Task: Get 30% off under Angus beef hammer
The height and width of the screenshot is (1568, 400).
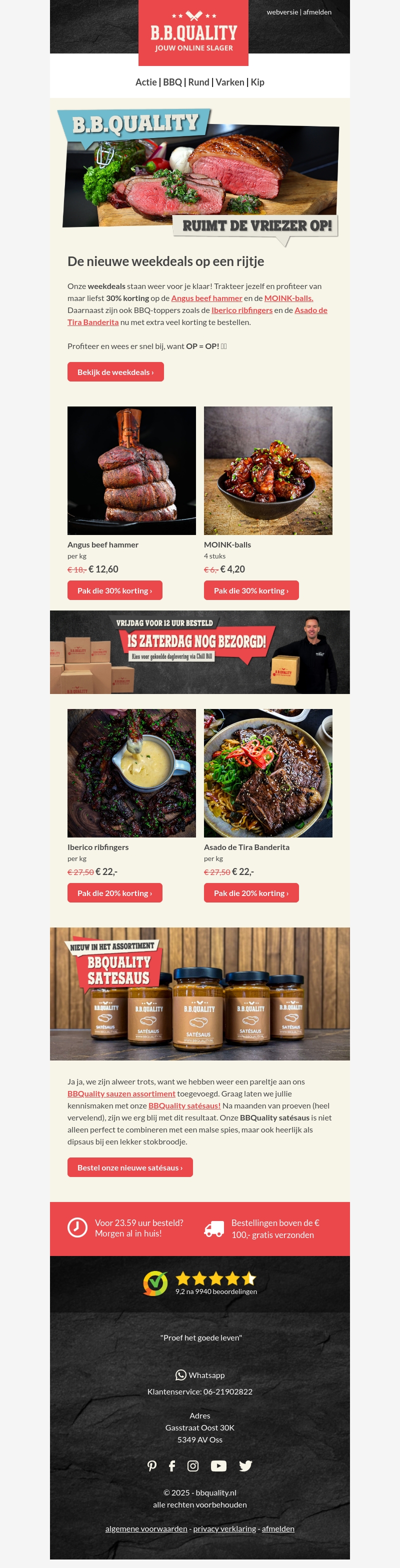Action: pyautogui.click(x=114, y=590)
